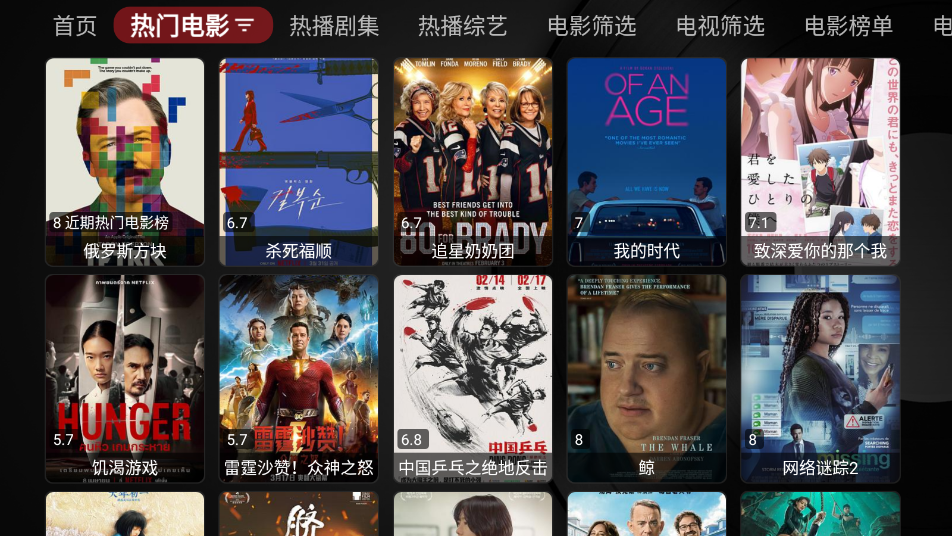Screen dimensions: 952x536
Task: Open the 电视筛选 tab
Action: (x=720, y=25)
